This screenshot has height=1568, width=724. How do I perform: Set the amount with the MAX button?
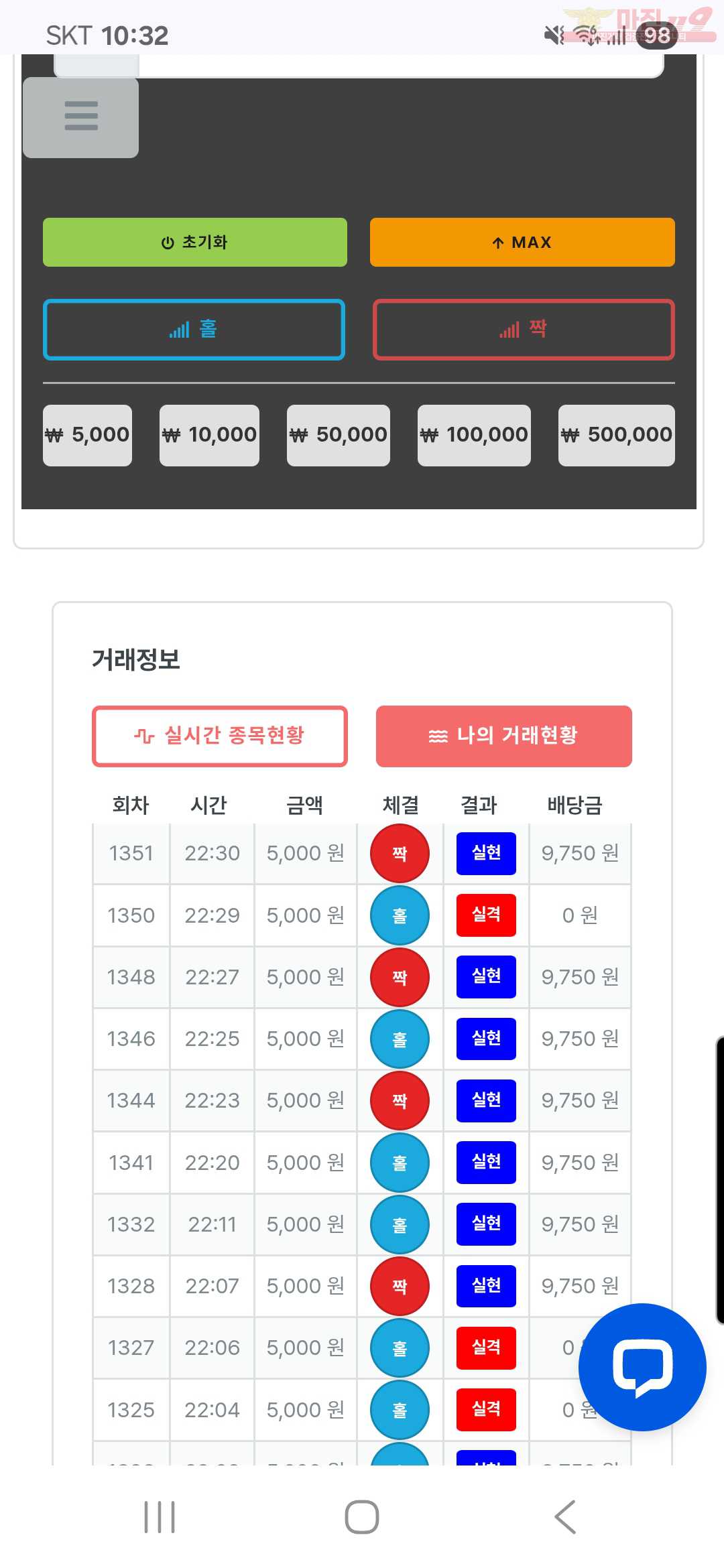(x=522, y=242)
